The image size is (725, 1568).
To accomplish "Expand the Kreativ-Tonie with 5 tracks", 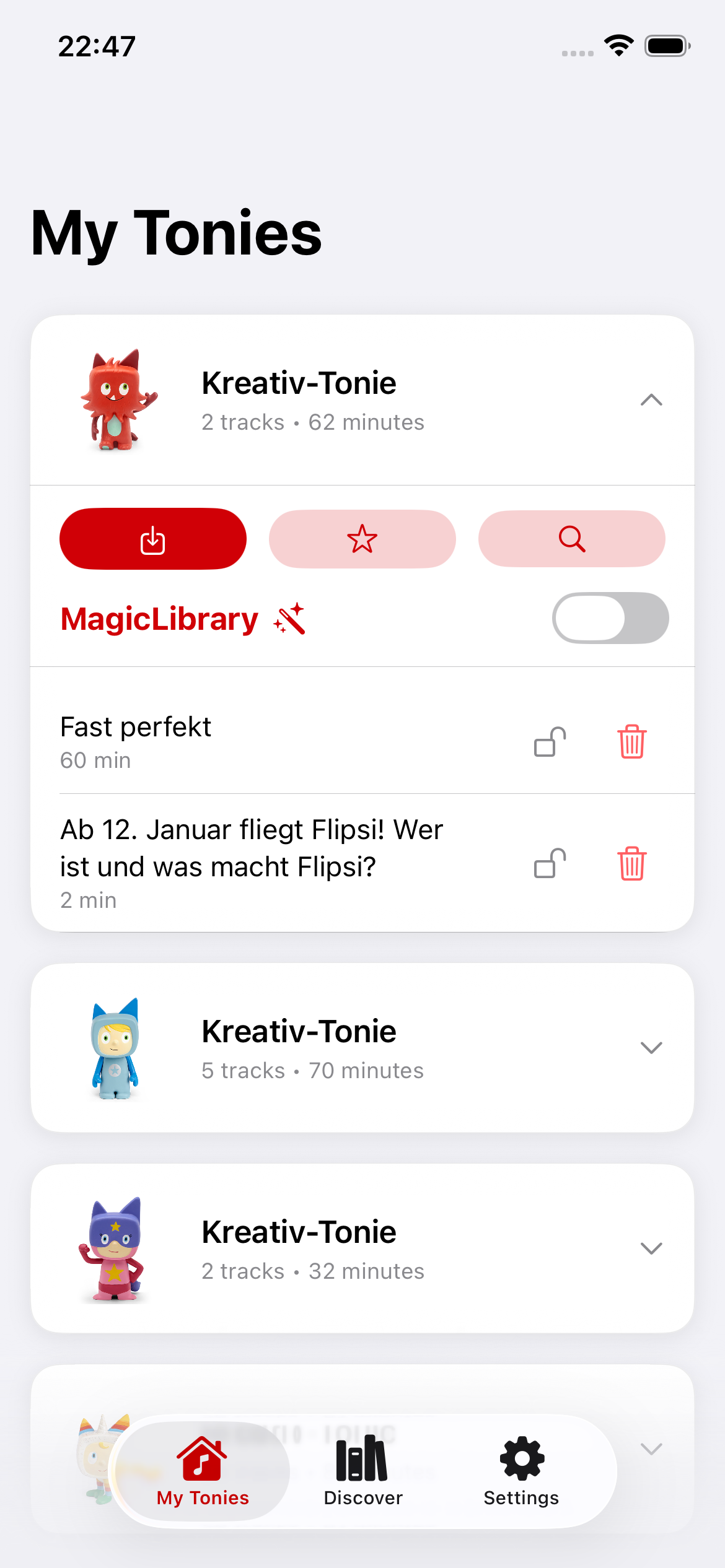I will coord(651,1047).
